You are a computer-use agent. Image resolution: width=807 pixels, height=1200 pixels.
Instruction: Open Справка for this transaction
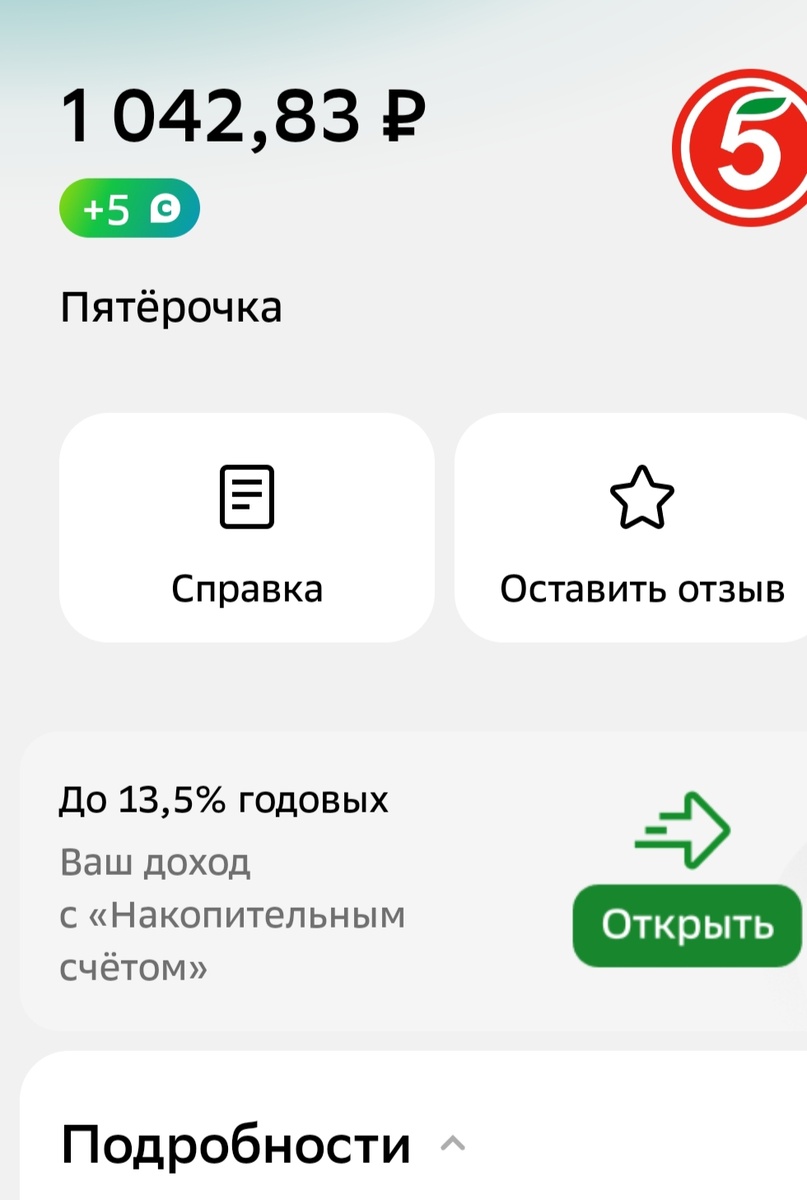(x=246, y=528)
